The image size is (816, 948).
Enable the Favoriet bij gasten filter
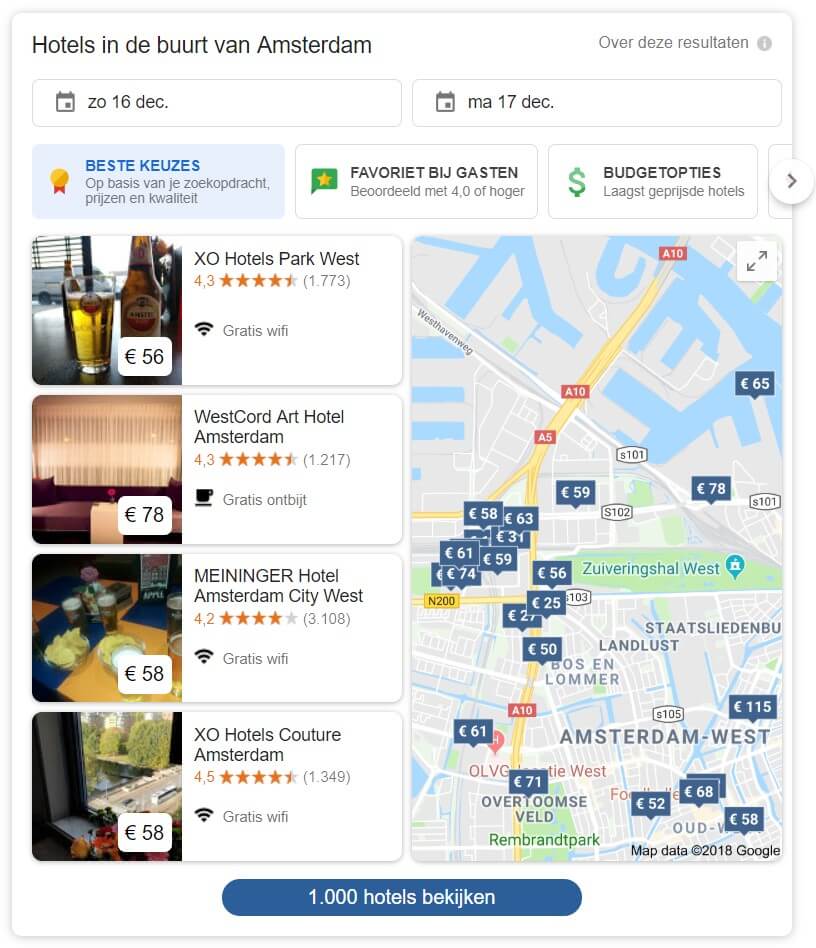416,181
